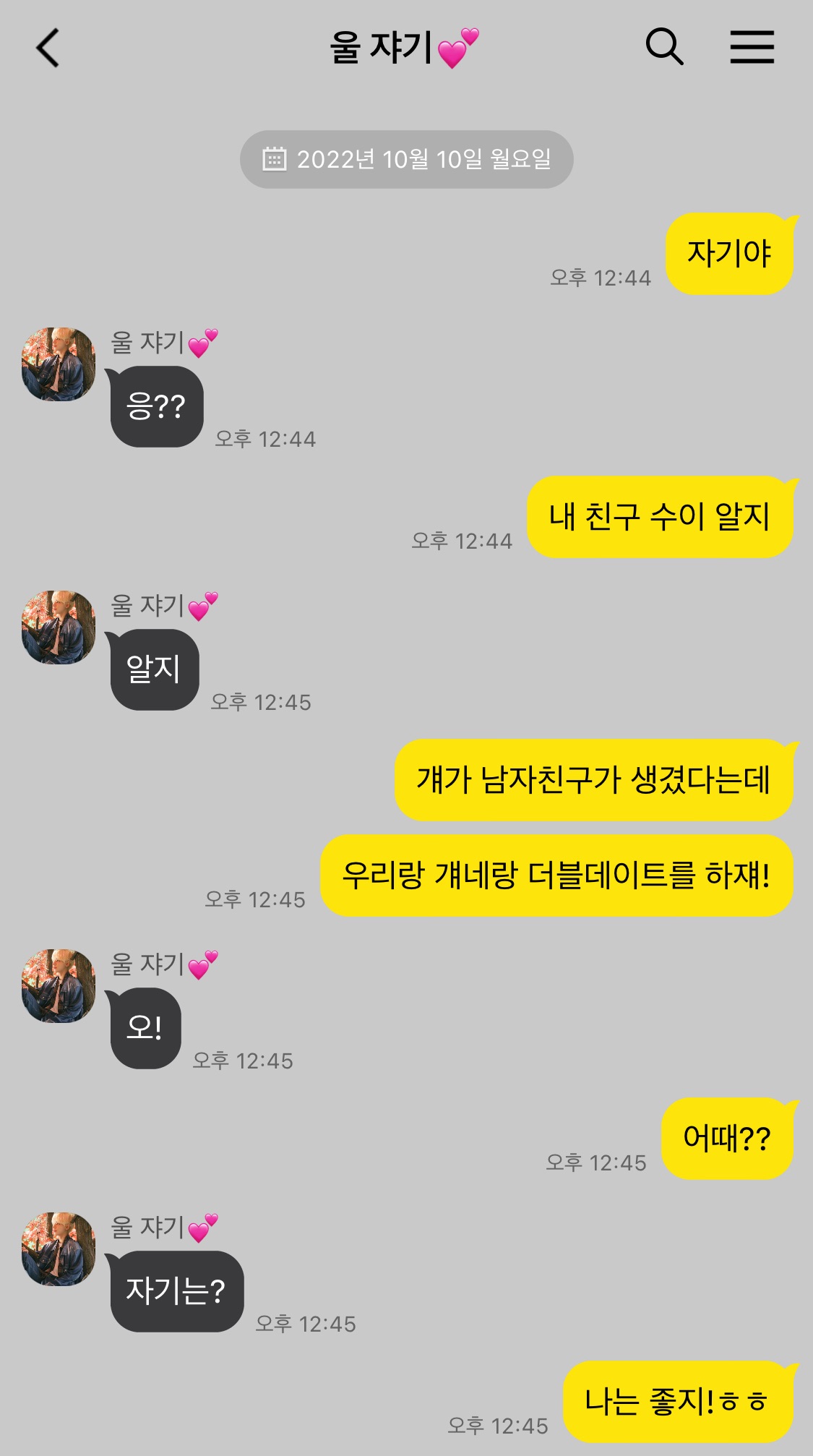The height and width of the screenshot is (1456, 813).
Task: Tap the 2022년 10월 10일 date chip
Action: pos(406,159)
